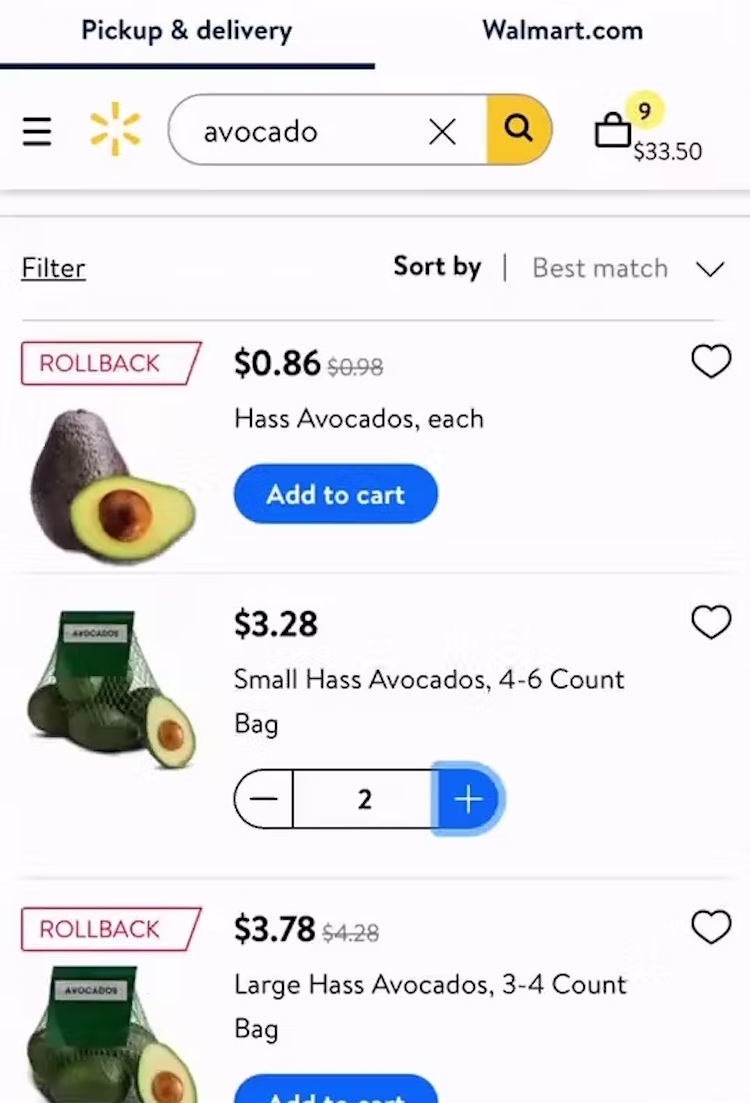Favorite the Large Hass Avocados bag
The height and width of the screenshot is (1103, 750).
[711, 928]
